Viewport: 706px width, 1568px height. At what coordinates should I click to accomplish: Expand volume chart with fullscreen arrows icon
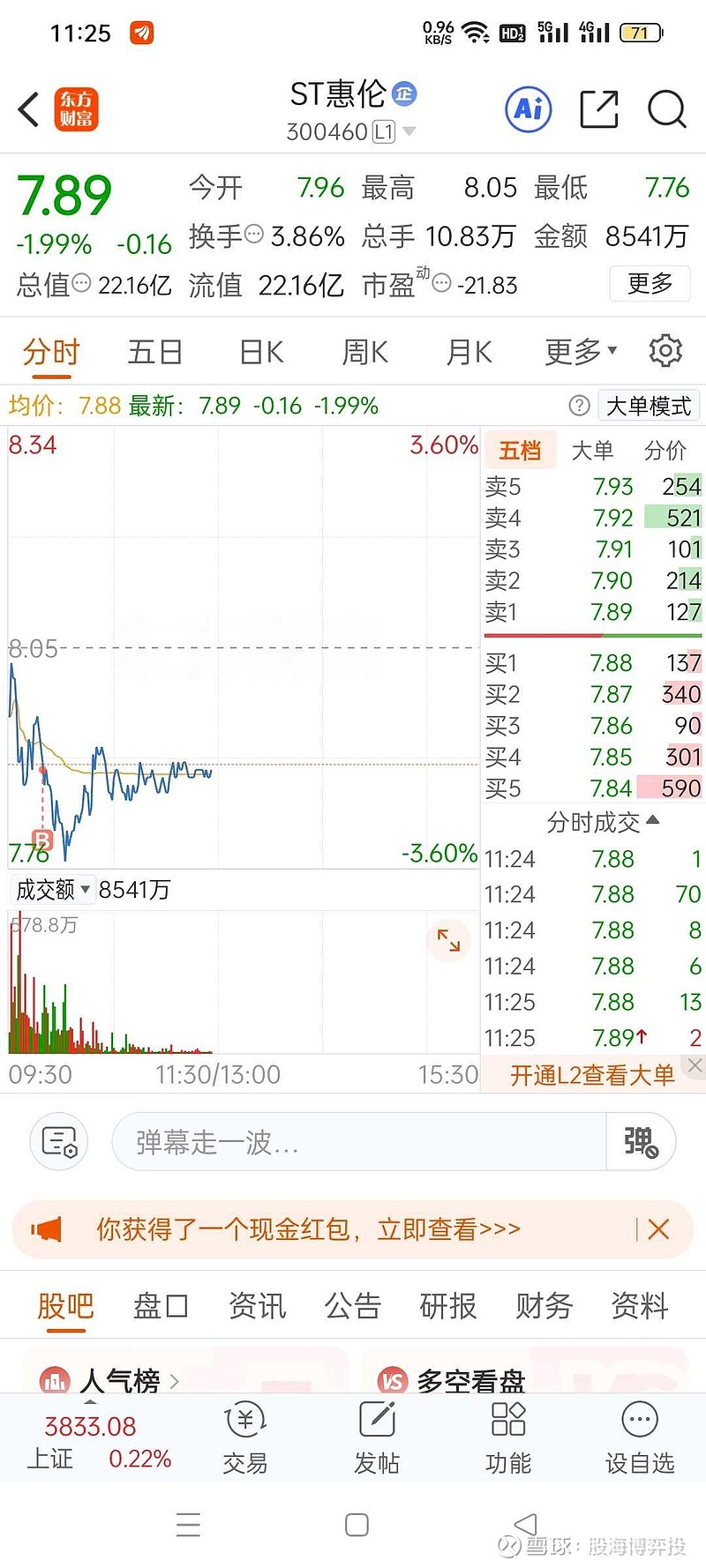coord(449,941)
